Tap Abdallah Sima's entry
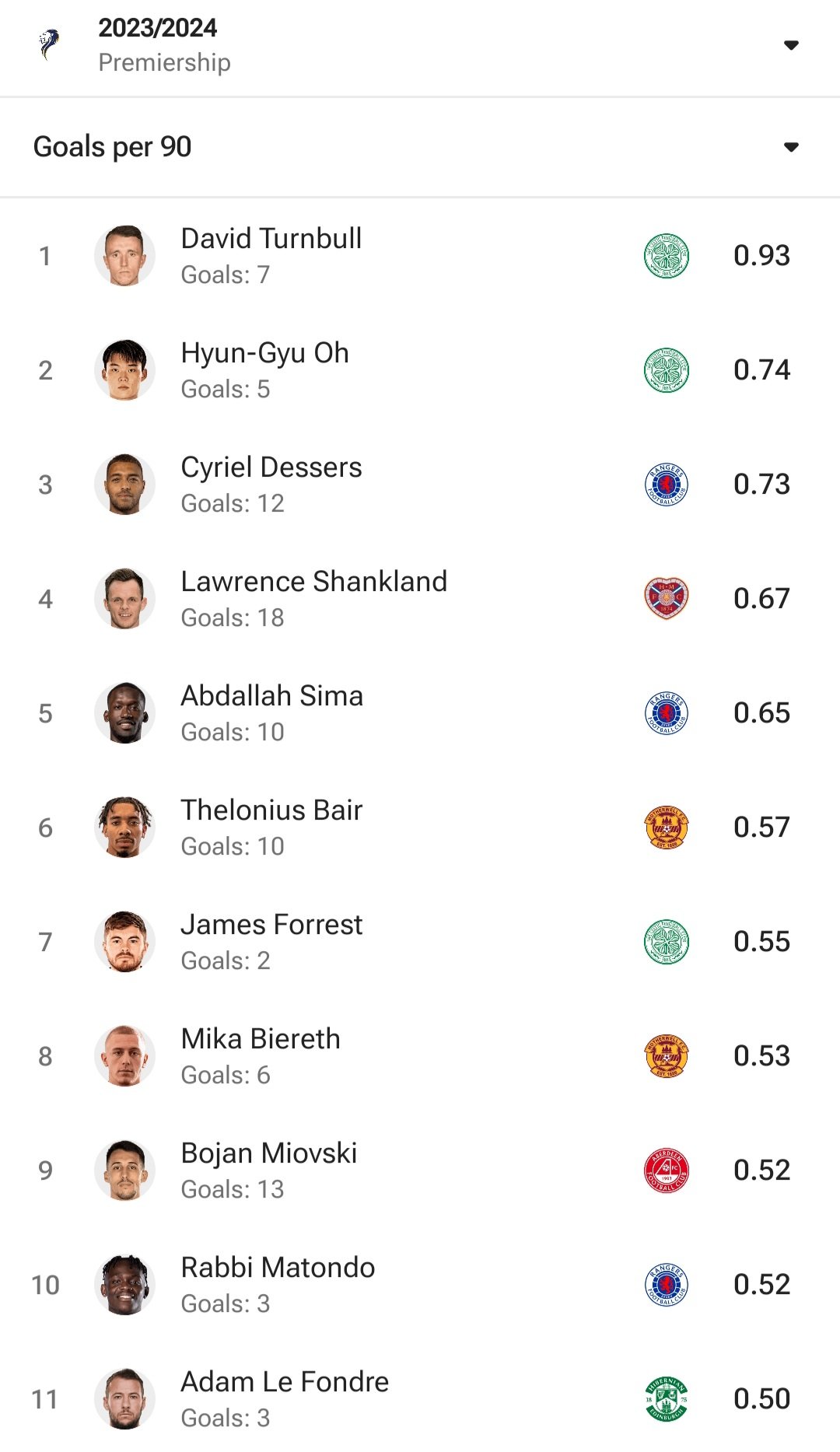The image size is (840, 1452). 420,713
